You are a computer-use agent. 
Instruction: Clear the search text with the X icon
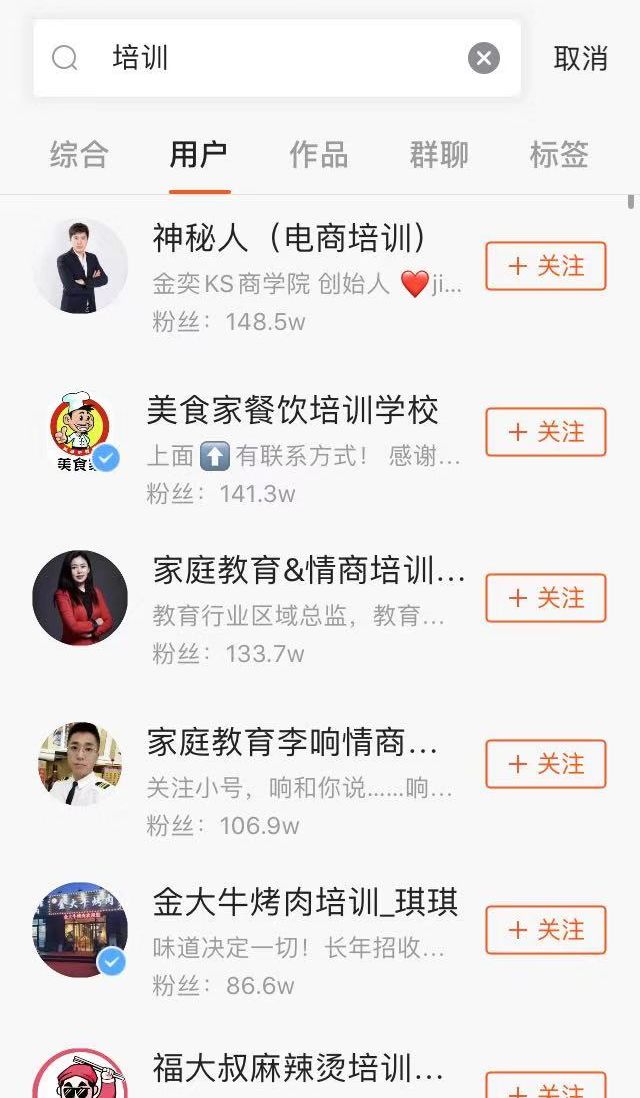[484, 59]
